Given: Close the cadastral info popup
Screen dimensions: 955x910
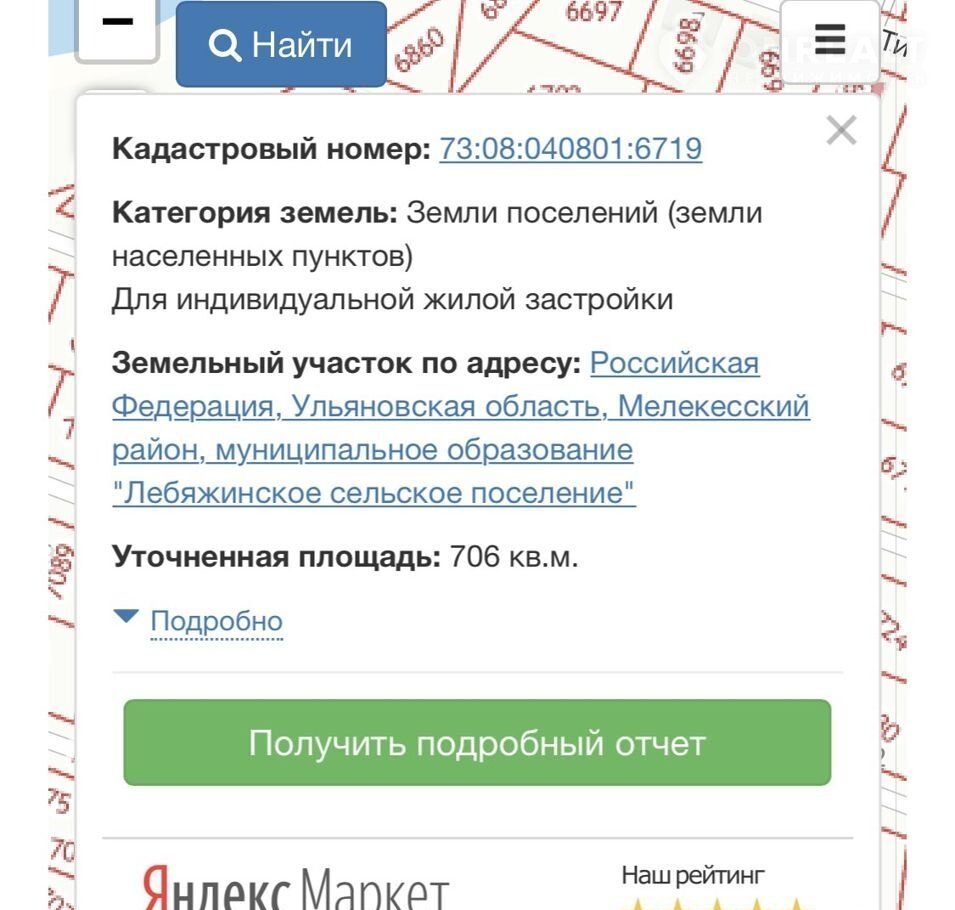Looking at the screenshot, I should coord(841,130).
